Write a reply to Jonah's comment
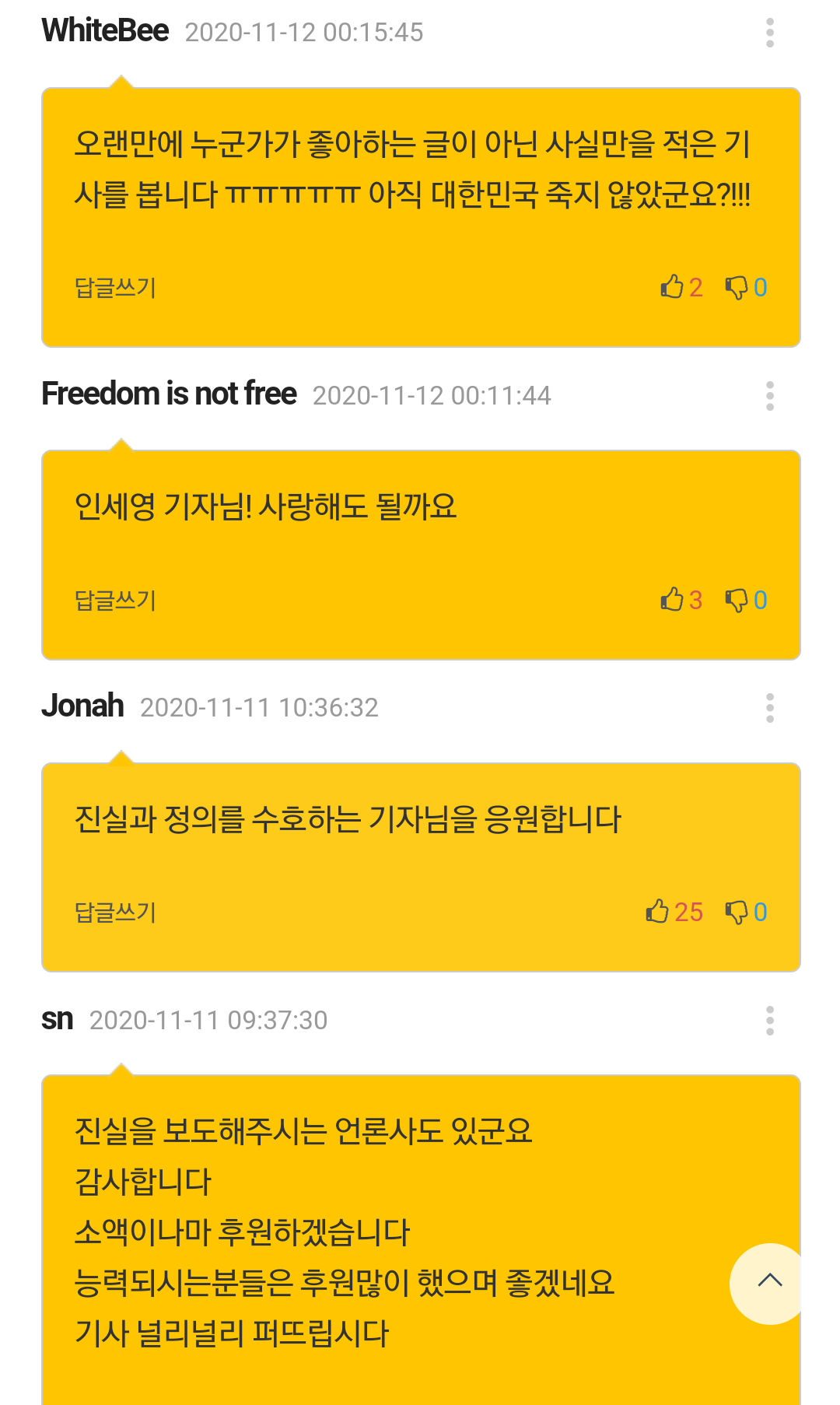This screenshot has width=840, height=1405. click(x=115, y=913)
